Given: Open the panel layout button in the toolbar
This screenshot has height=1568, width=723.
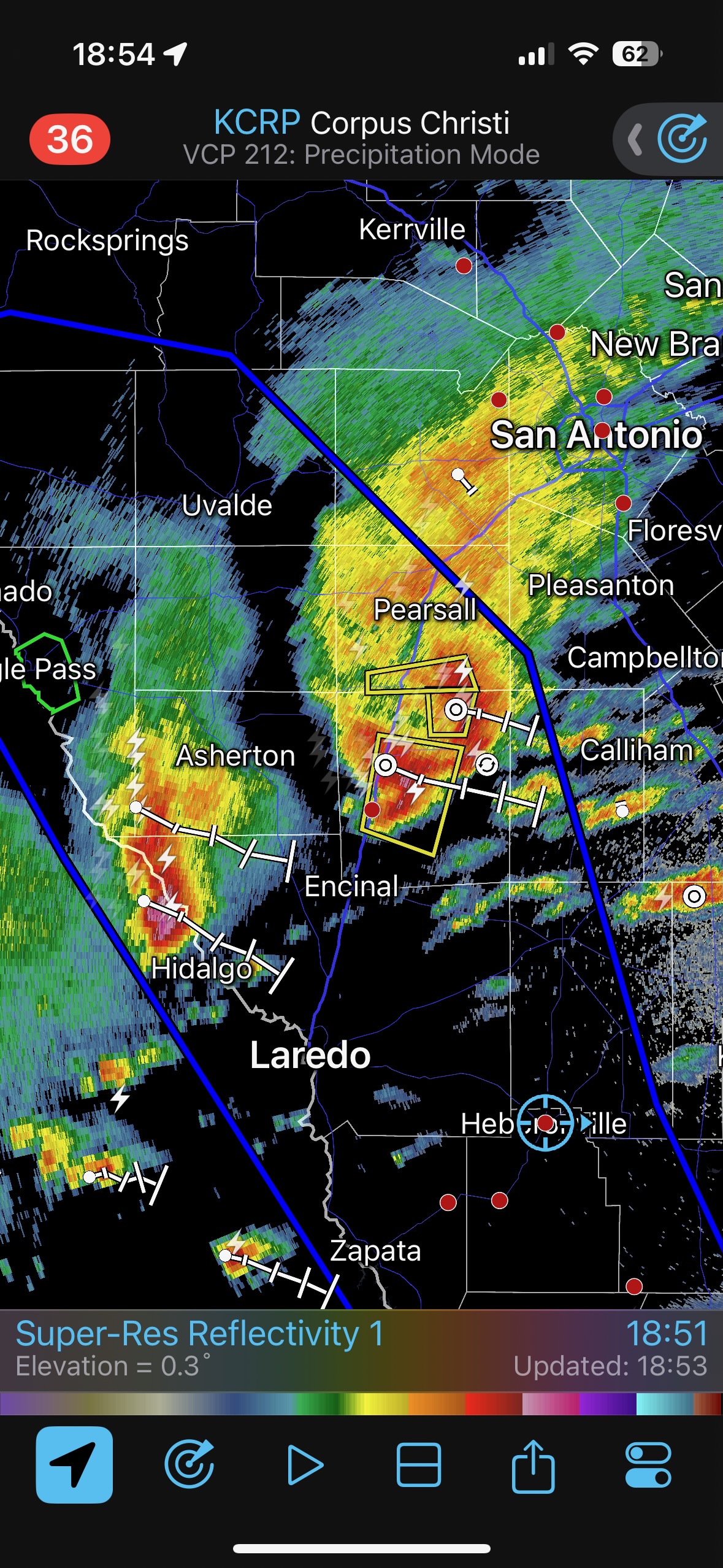Looking at the screenshot, I should (x=419, y=1464).
